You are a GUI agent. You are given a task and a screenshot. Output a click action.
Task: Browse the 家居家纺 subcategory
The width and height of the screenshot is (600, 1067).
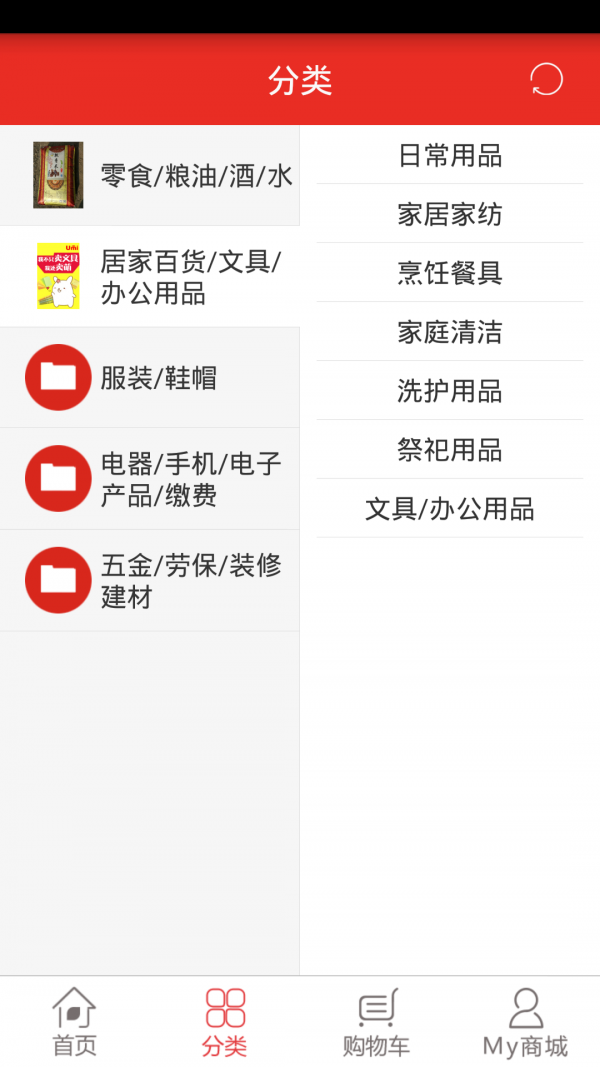click(450, 215)
